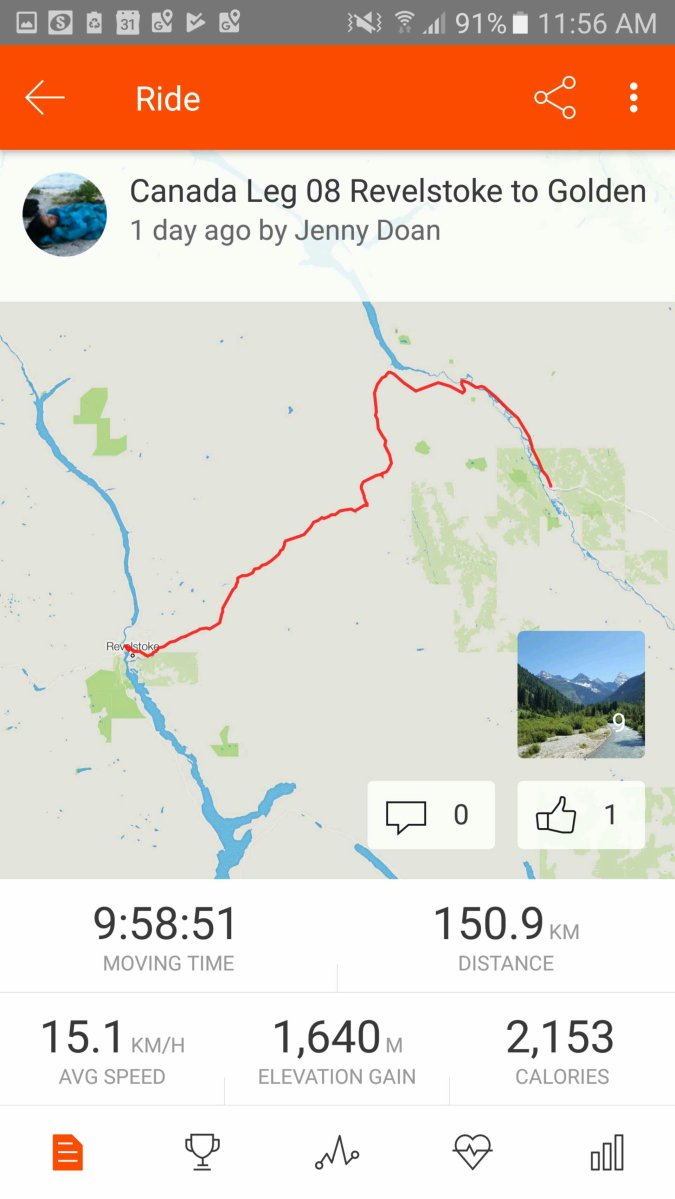
Task: Open comments on this ride
Action: tap(431, 815)
